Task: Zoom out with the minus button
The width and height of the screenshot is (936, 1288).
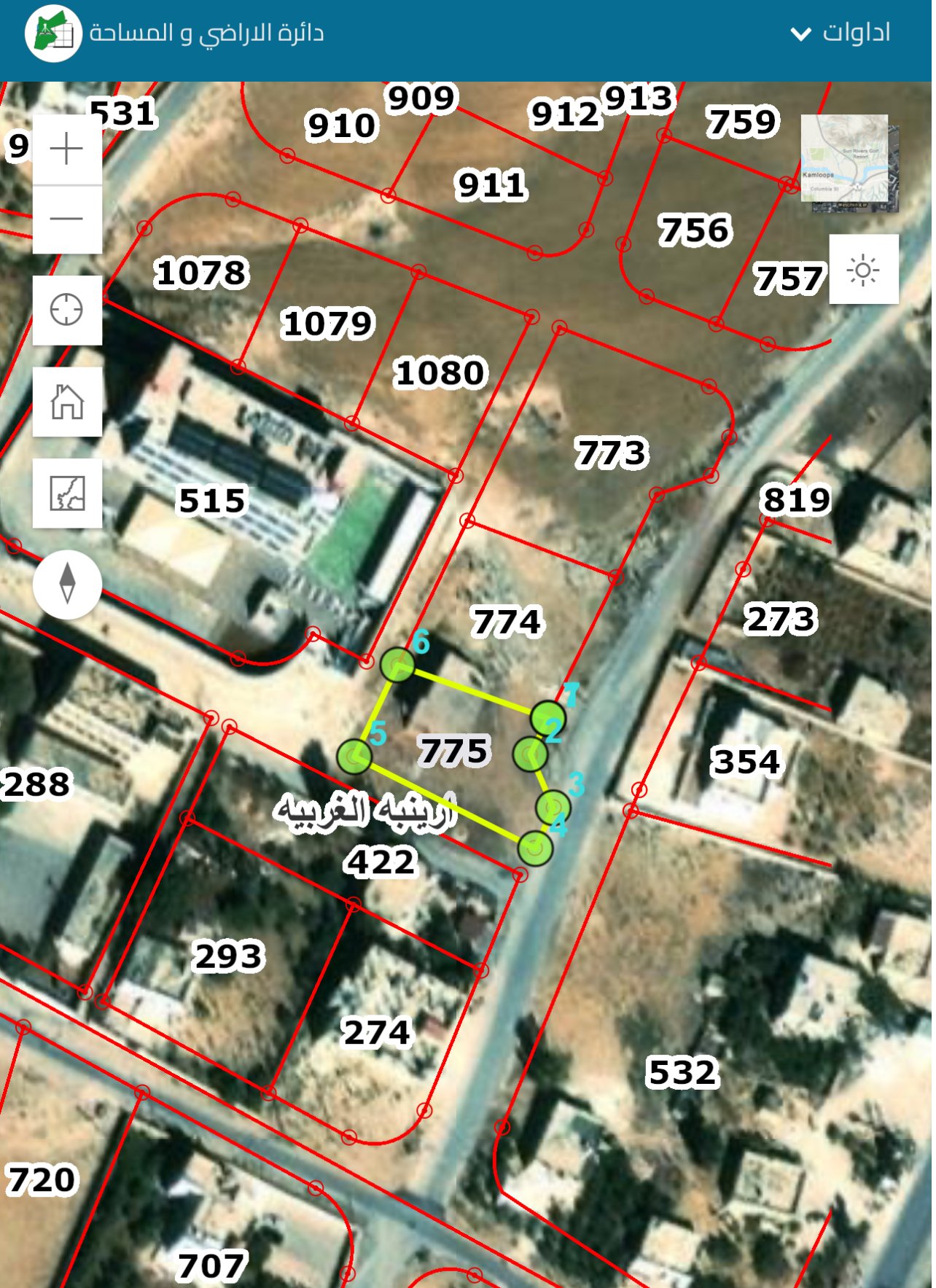Action: point(67,219)
